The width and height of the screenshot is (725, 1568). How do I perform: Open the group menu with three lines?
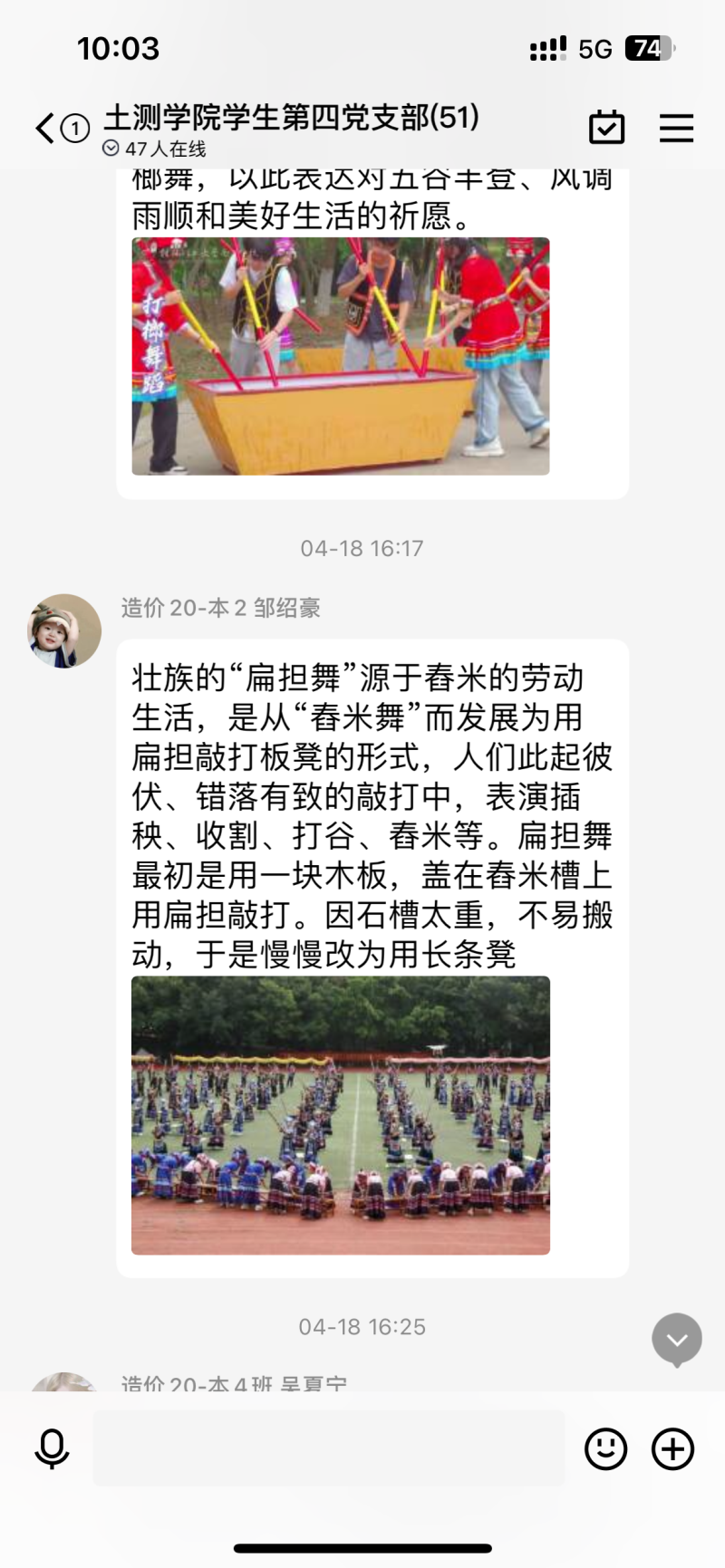(676, 128)
